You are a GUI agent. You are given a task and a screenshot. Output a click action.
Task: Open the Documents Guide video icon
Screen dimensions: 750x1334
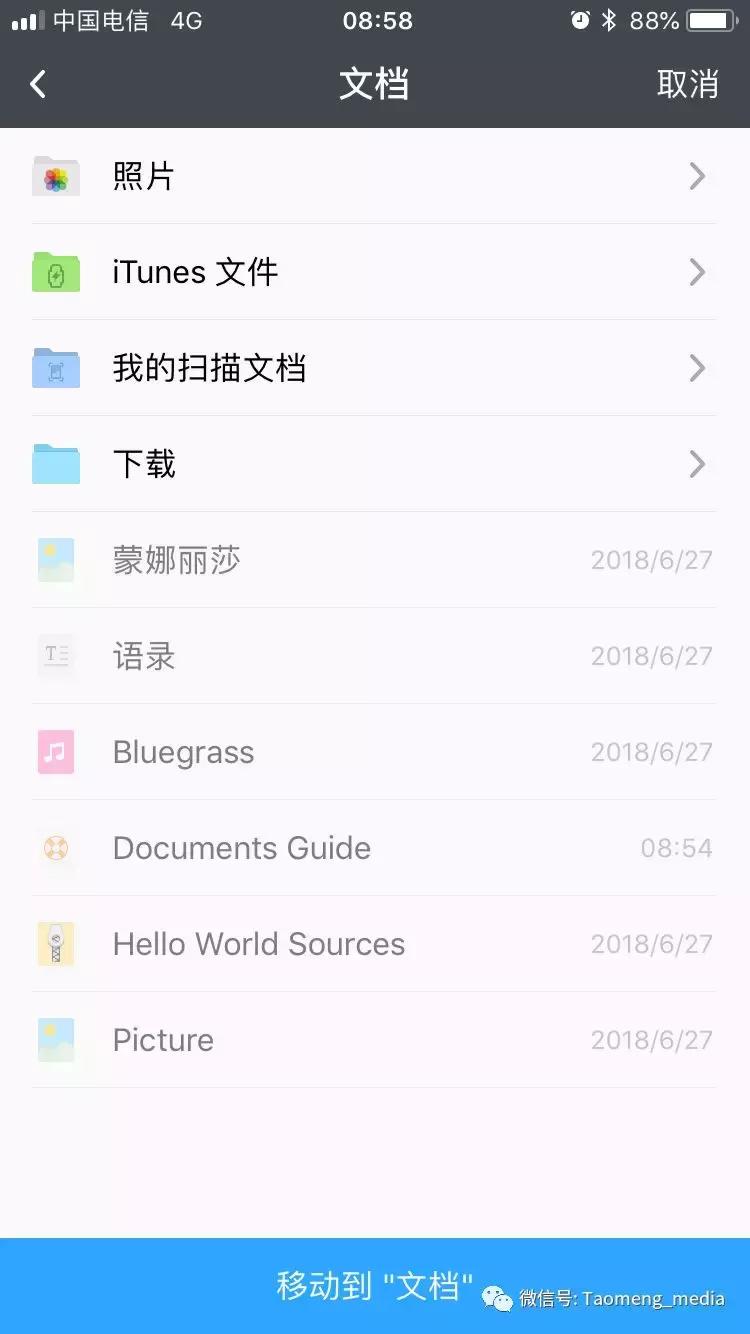click(56, 848)
